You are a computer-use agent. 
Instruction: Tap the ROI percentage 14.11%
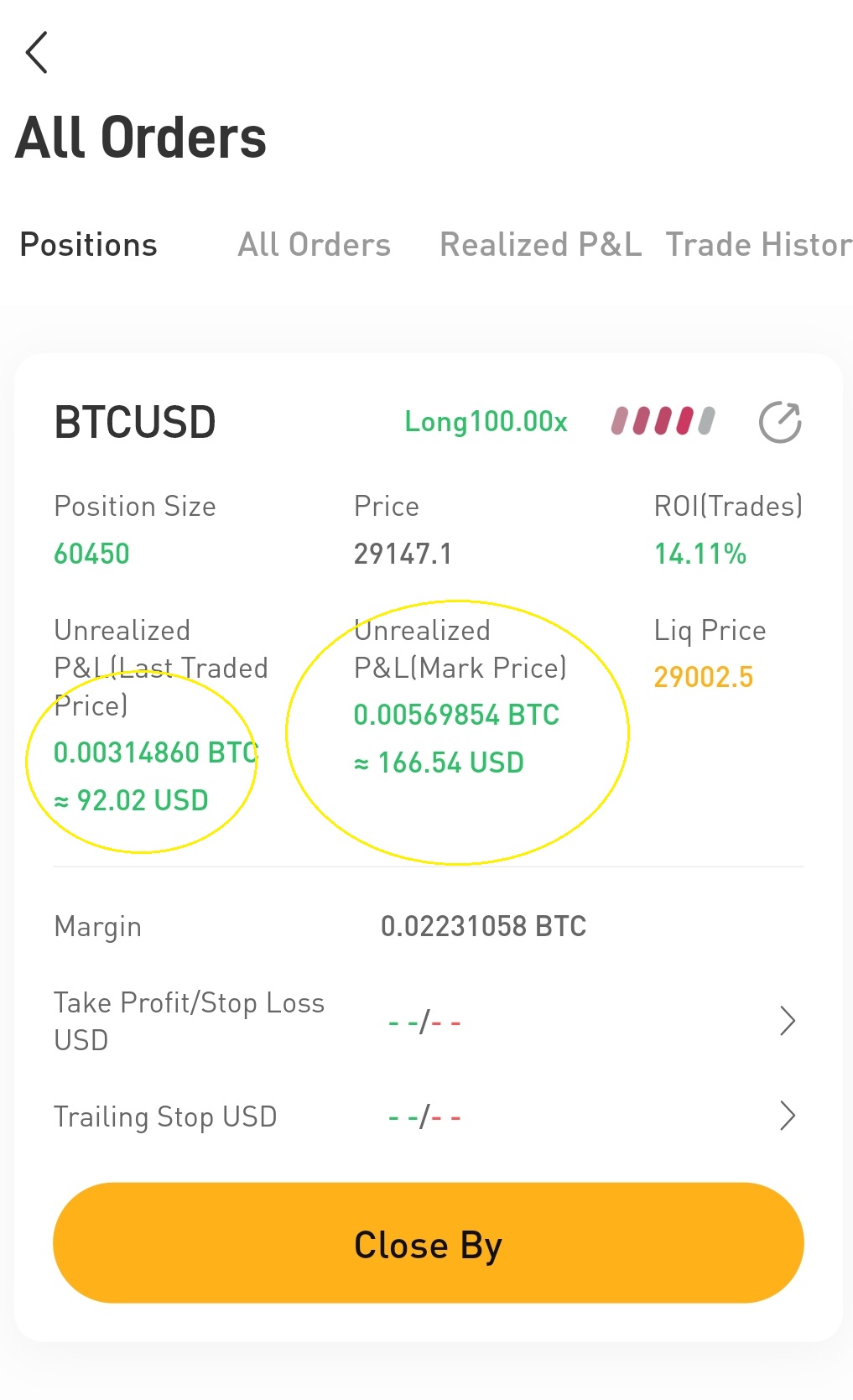(700, 553)
